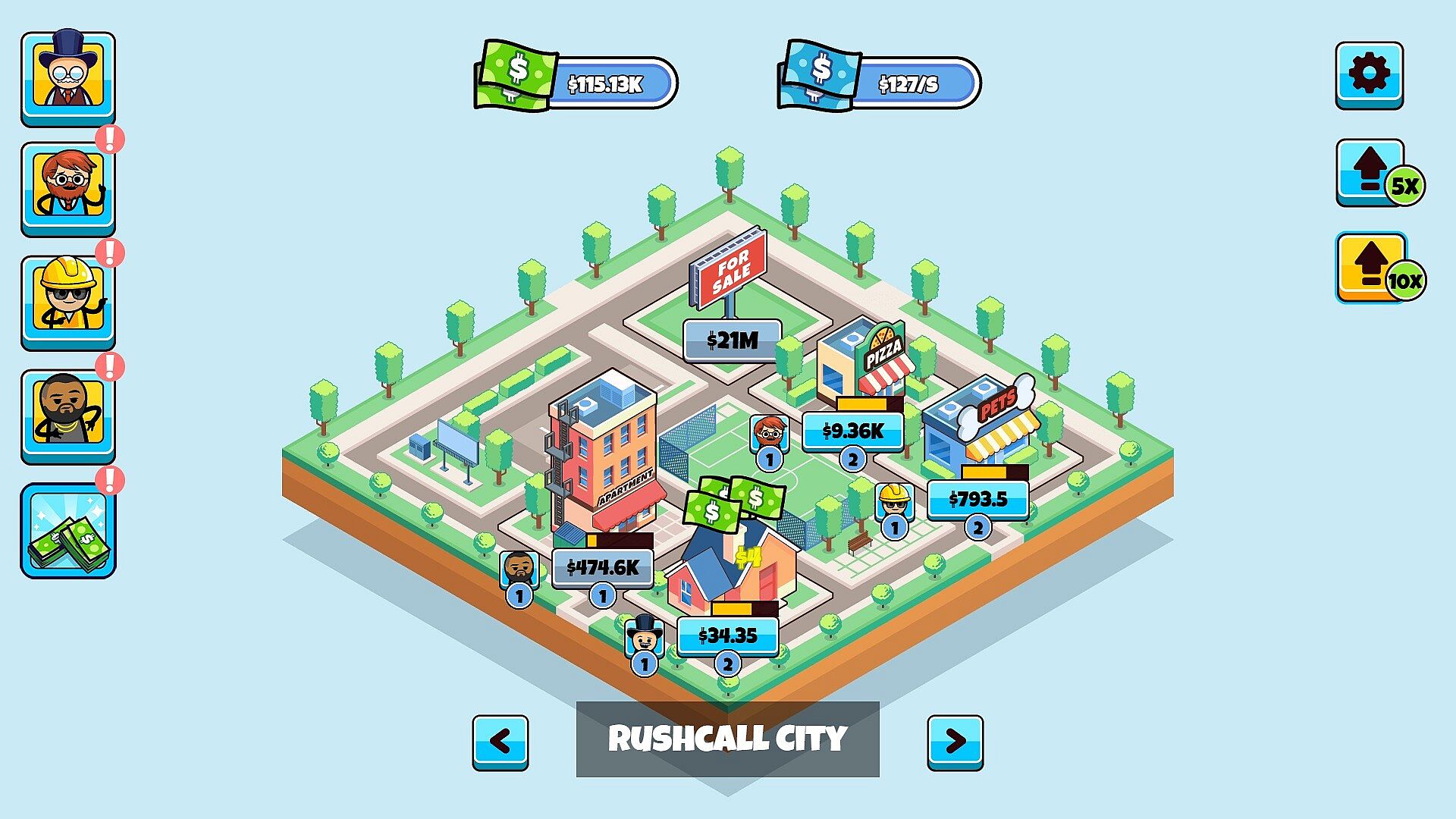Tap the red-bearded manager by the pizza shop
Screen dimensions: 1456x819
(769, 434)
